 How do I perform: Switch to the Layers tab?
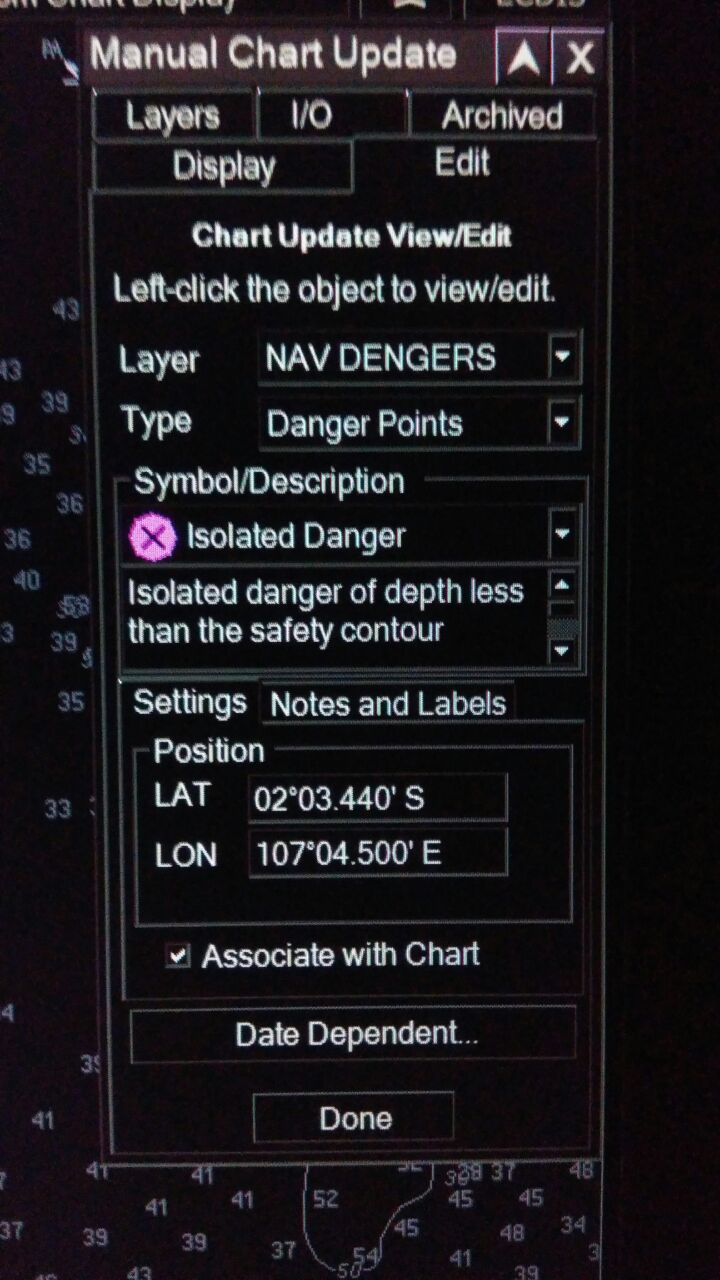coord(173,116)
